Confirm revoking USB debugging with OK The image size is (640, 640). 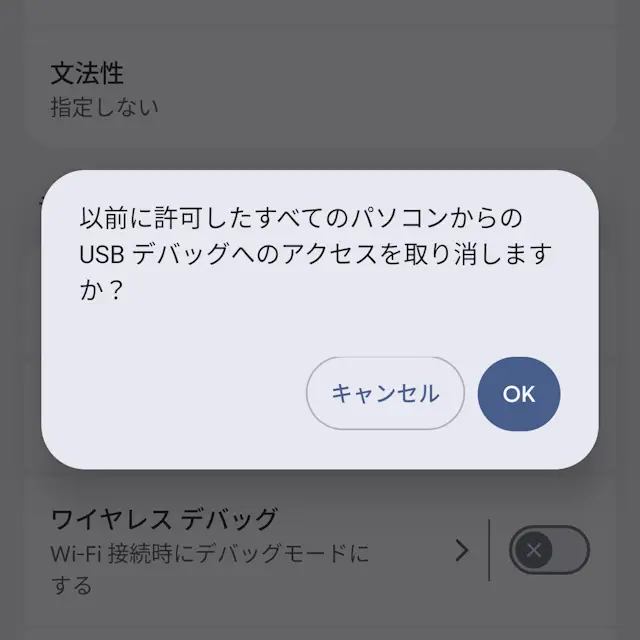[x=519, y=393]
